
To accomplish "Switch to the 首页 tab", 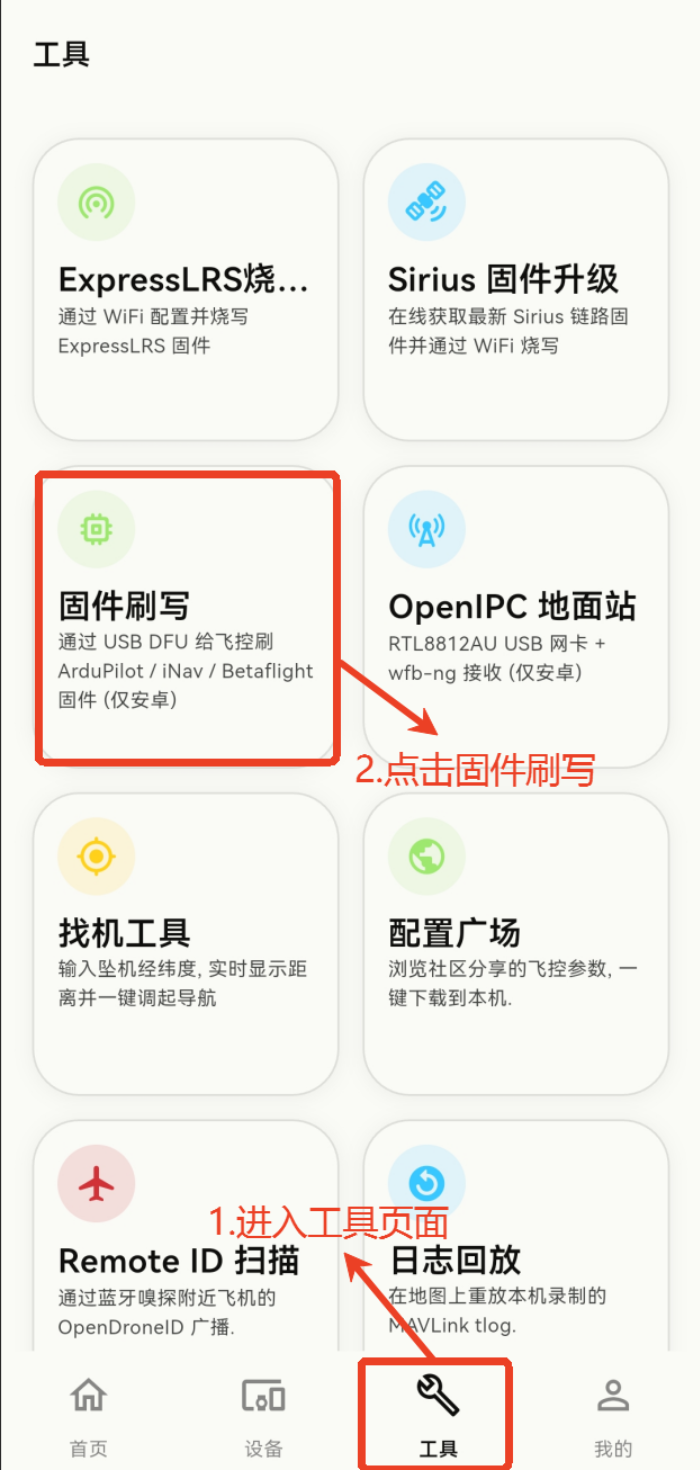I will coord(88,1415).
